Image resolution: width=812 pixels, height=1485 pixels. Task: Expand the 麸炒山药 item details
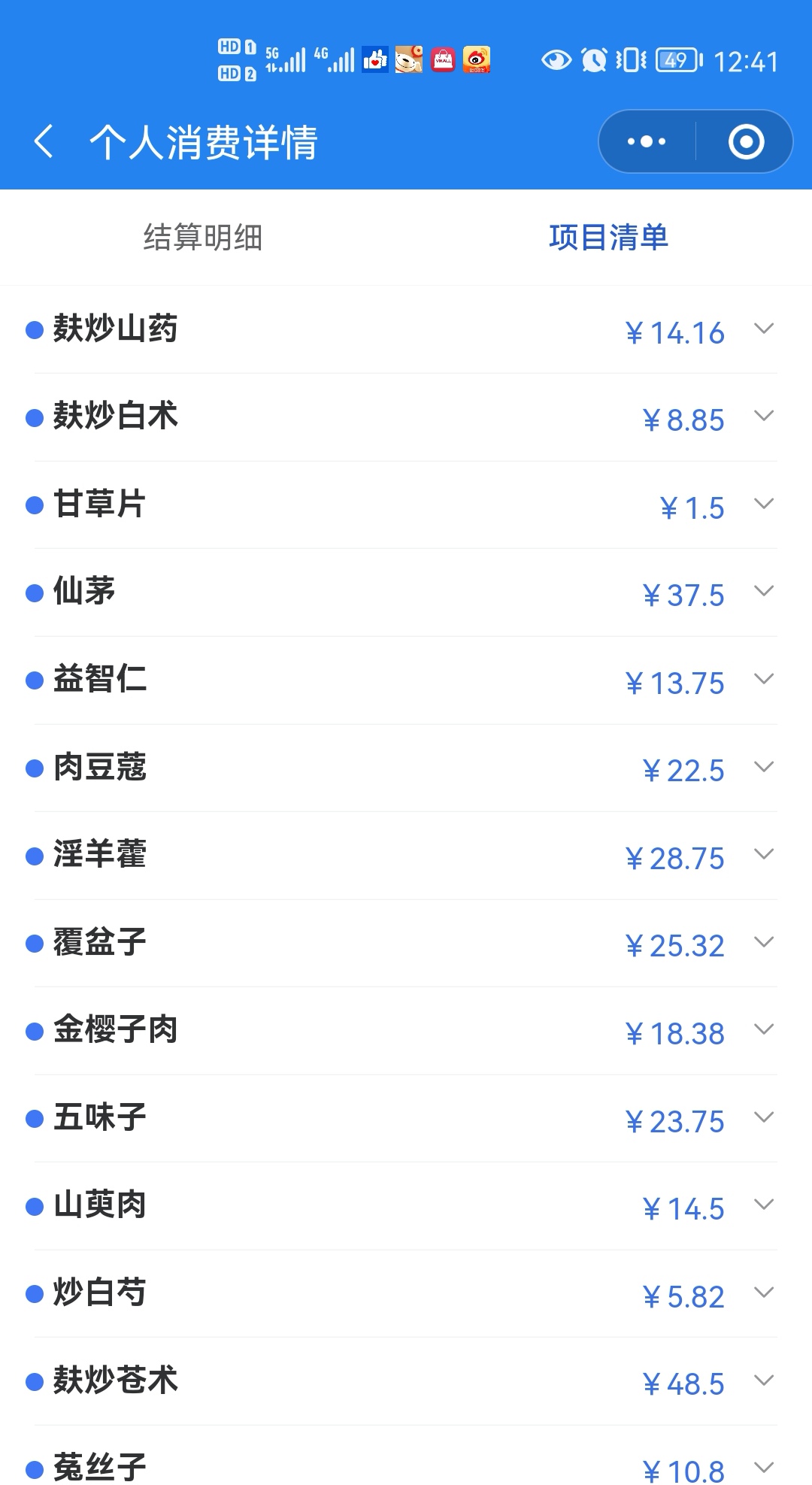pyautogui.click(x=764, y=329)
